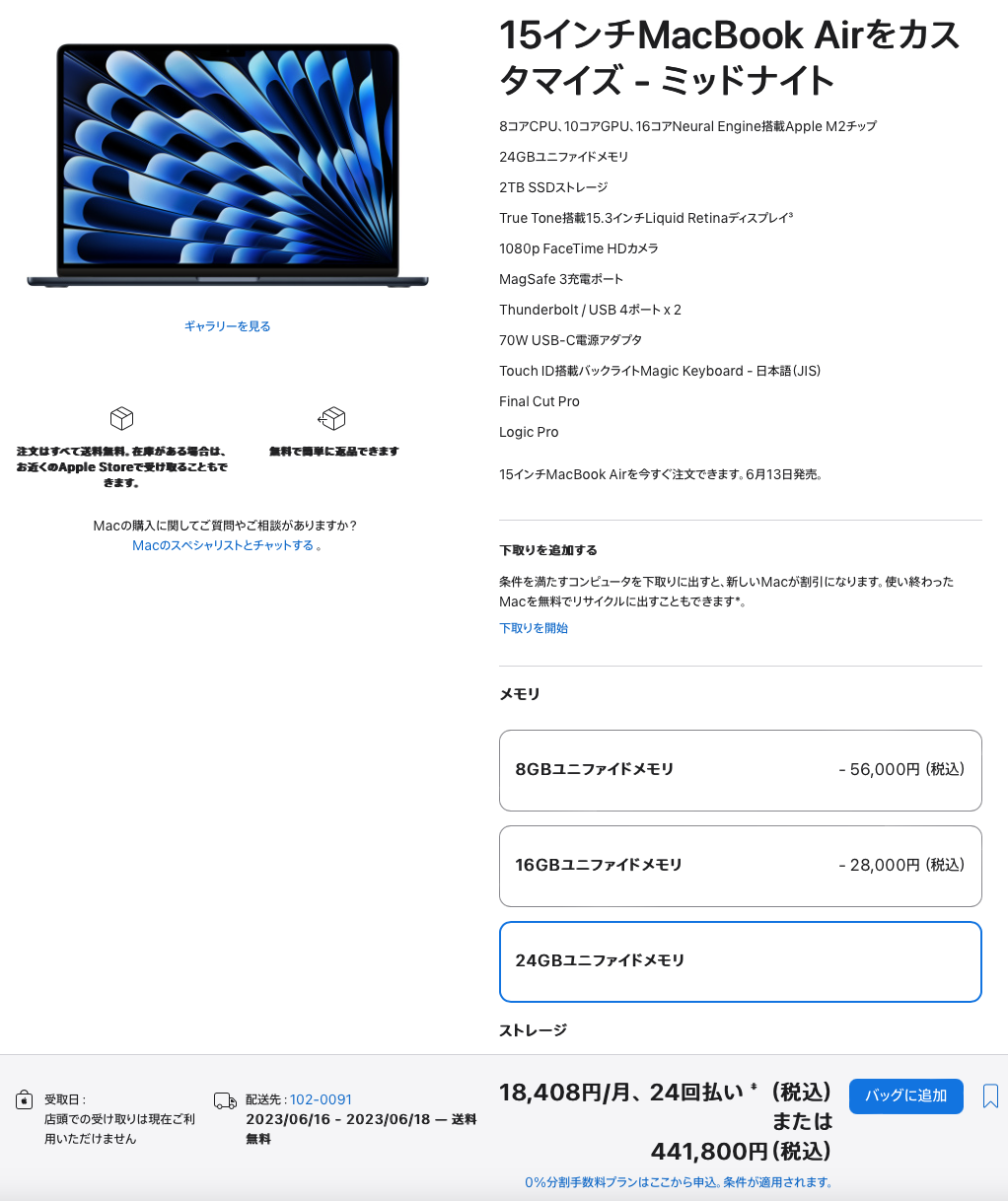View the MacBook Air product image
This screenshot has width=1008, height=1201.
225,163
